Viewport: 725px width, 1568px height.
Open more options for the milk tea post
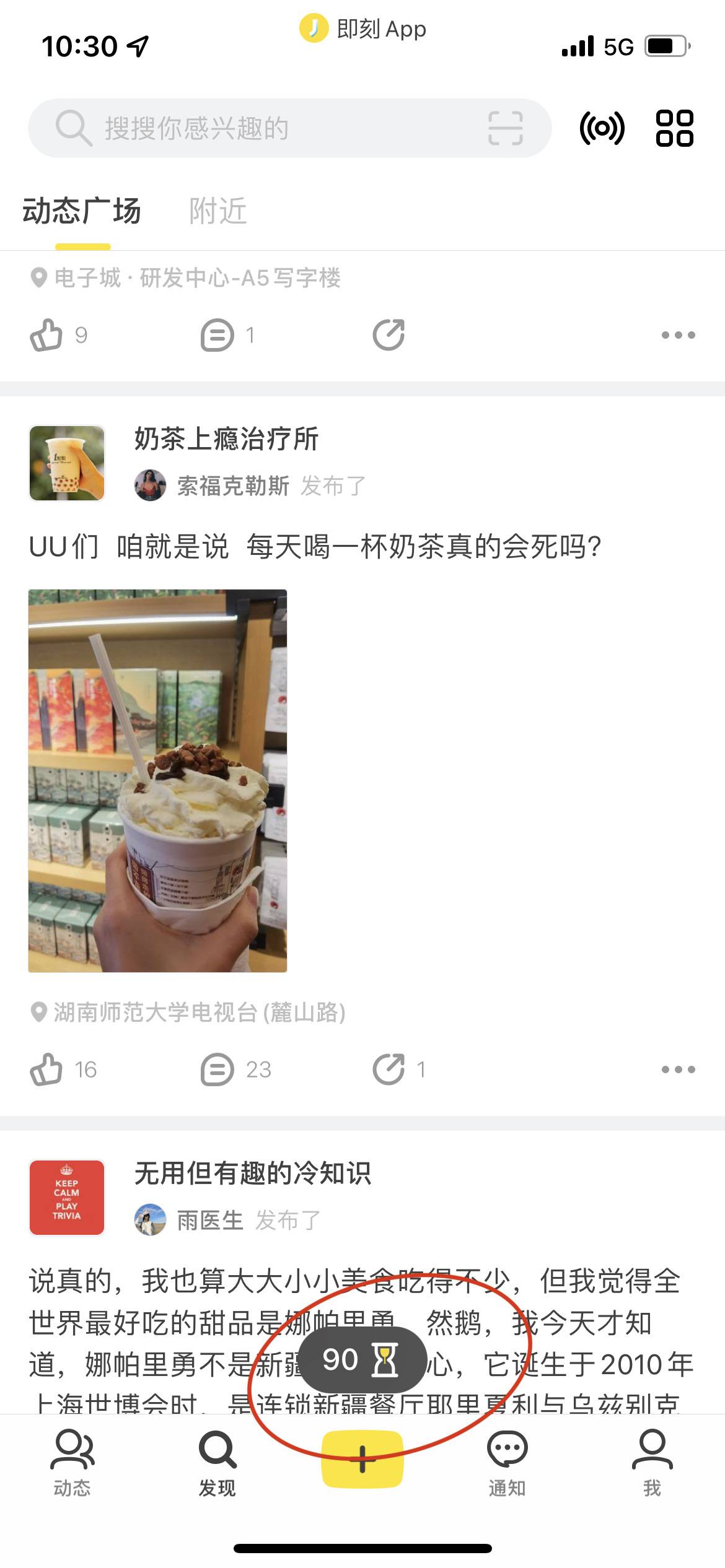tap(678, 1069)
